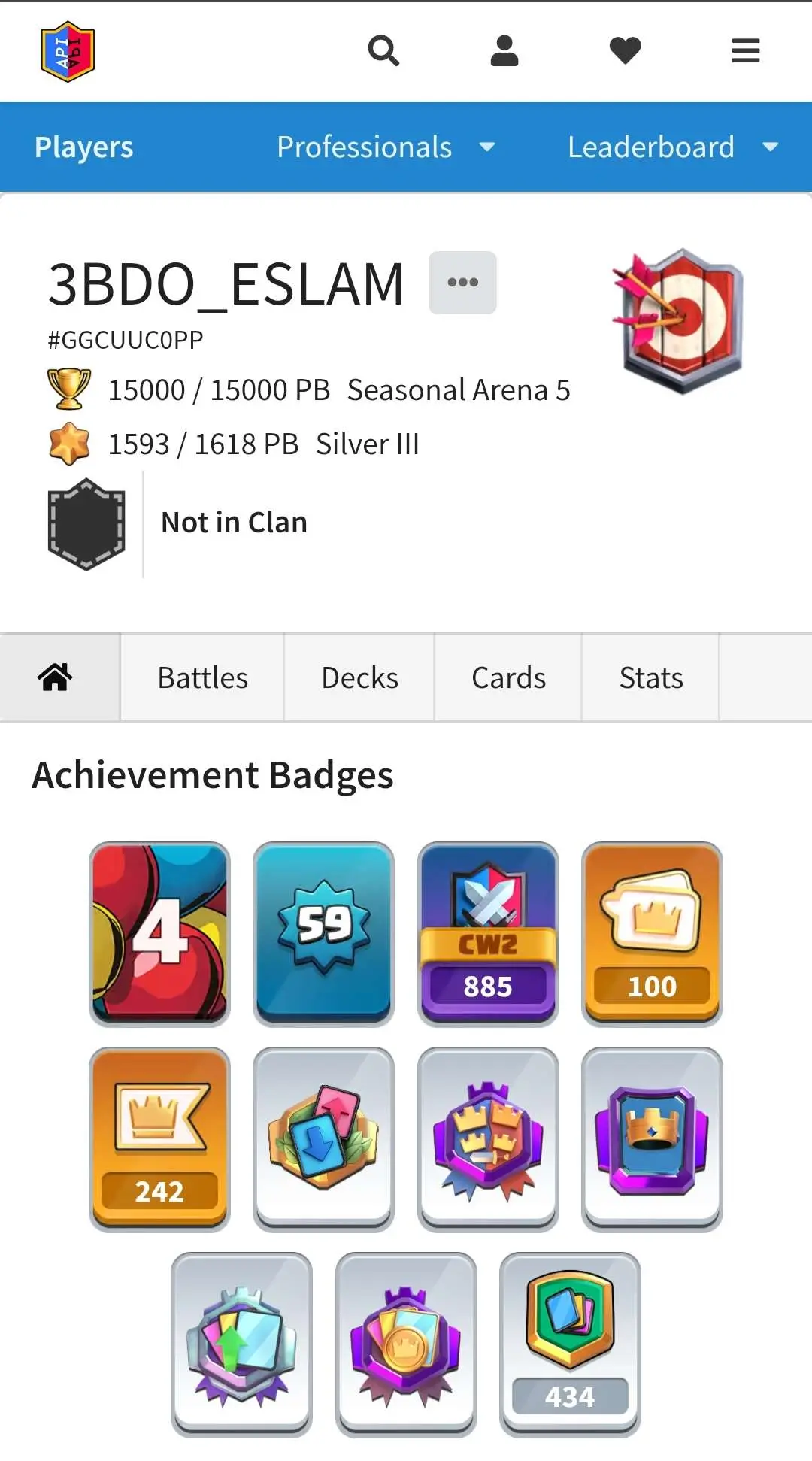This screenshot has height=1461, width=812.
Task: Select the Players navigation item
Action: 83,147
